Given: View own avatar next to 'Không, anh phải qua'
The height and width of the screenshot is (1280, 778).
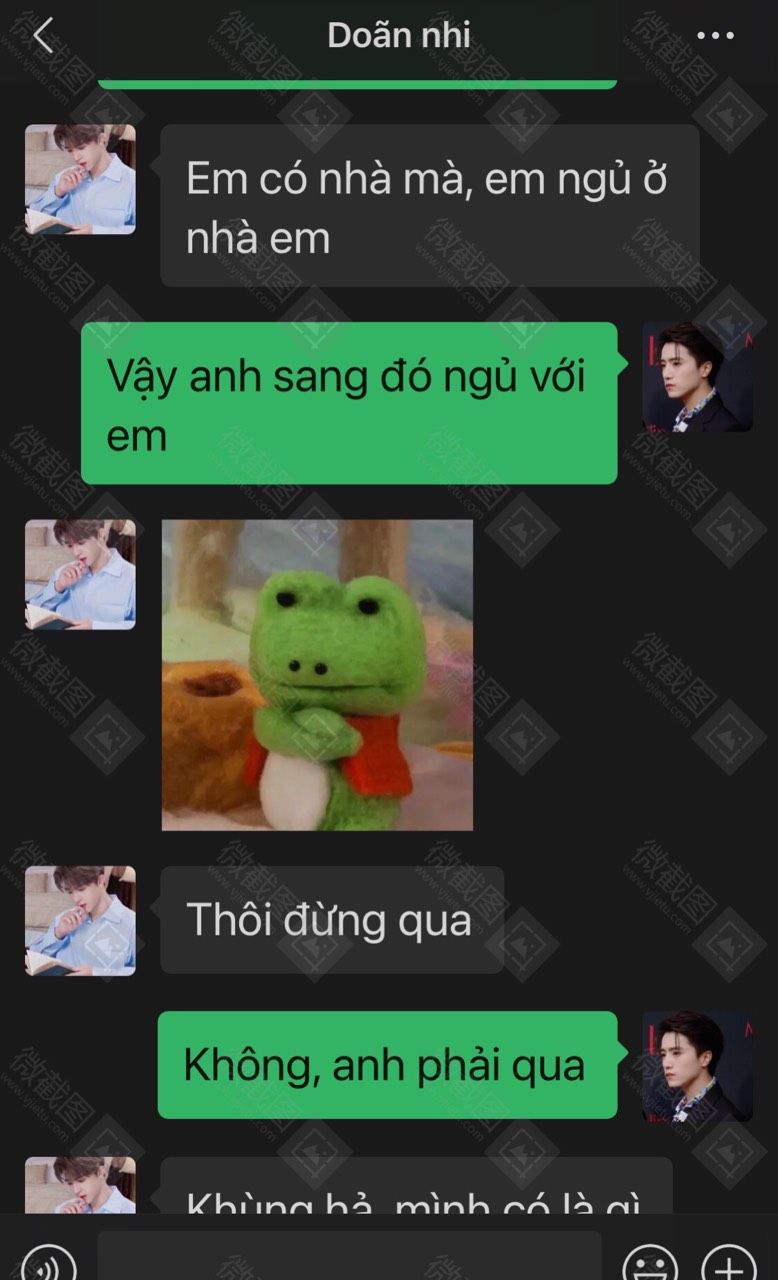Looking at the screenshot, I should point(697,1065).
